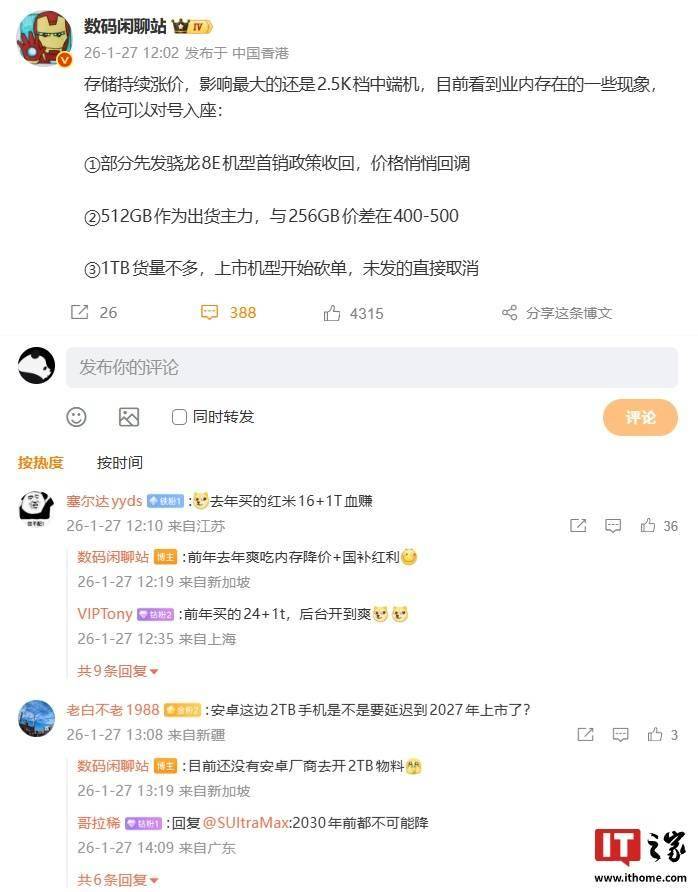
Task: Submit with the orange 评论 button
Action: click(640, 417)
